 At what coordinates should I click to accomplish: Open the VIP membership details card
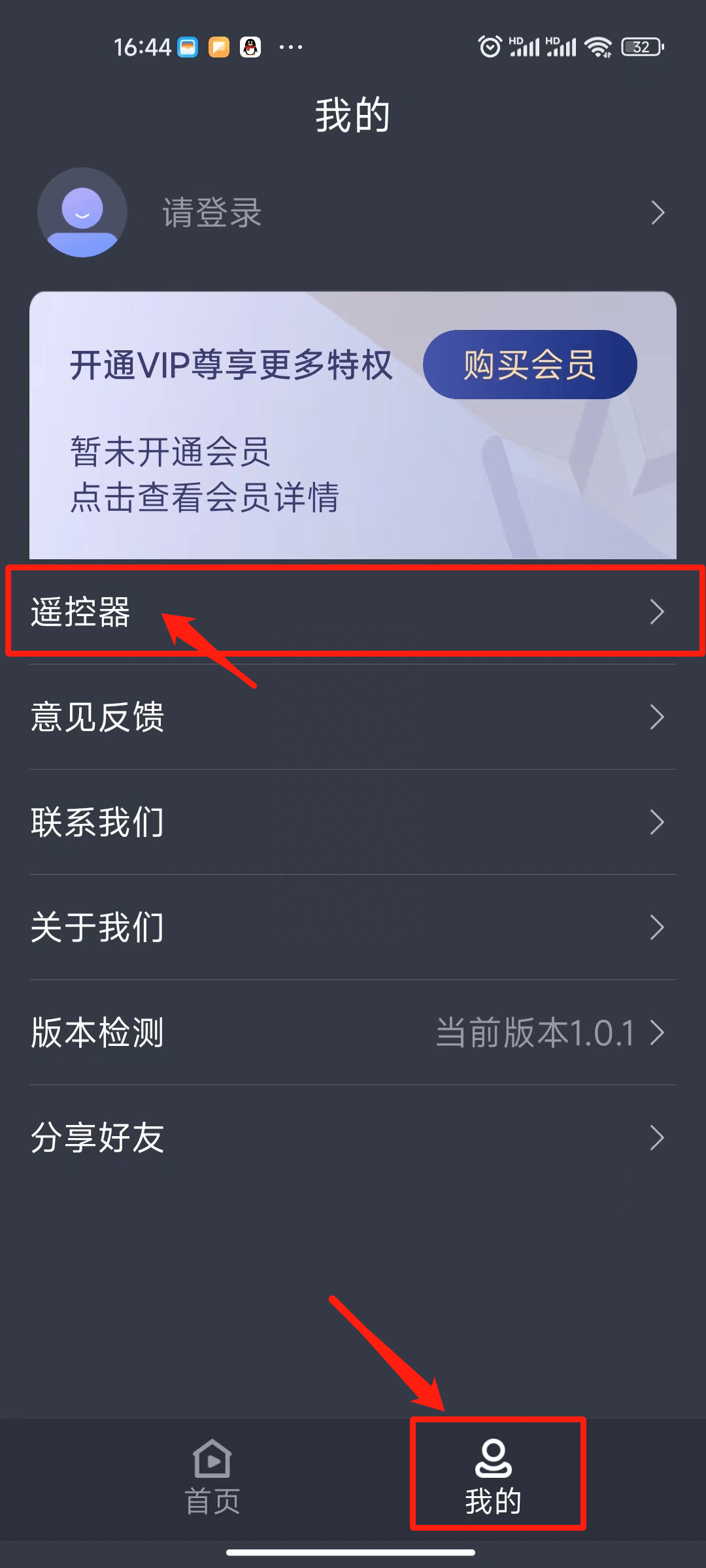[204, 475]
